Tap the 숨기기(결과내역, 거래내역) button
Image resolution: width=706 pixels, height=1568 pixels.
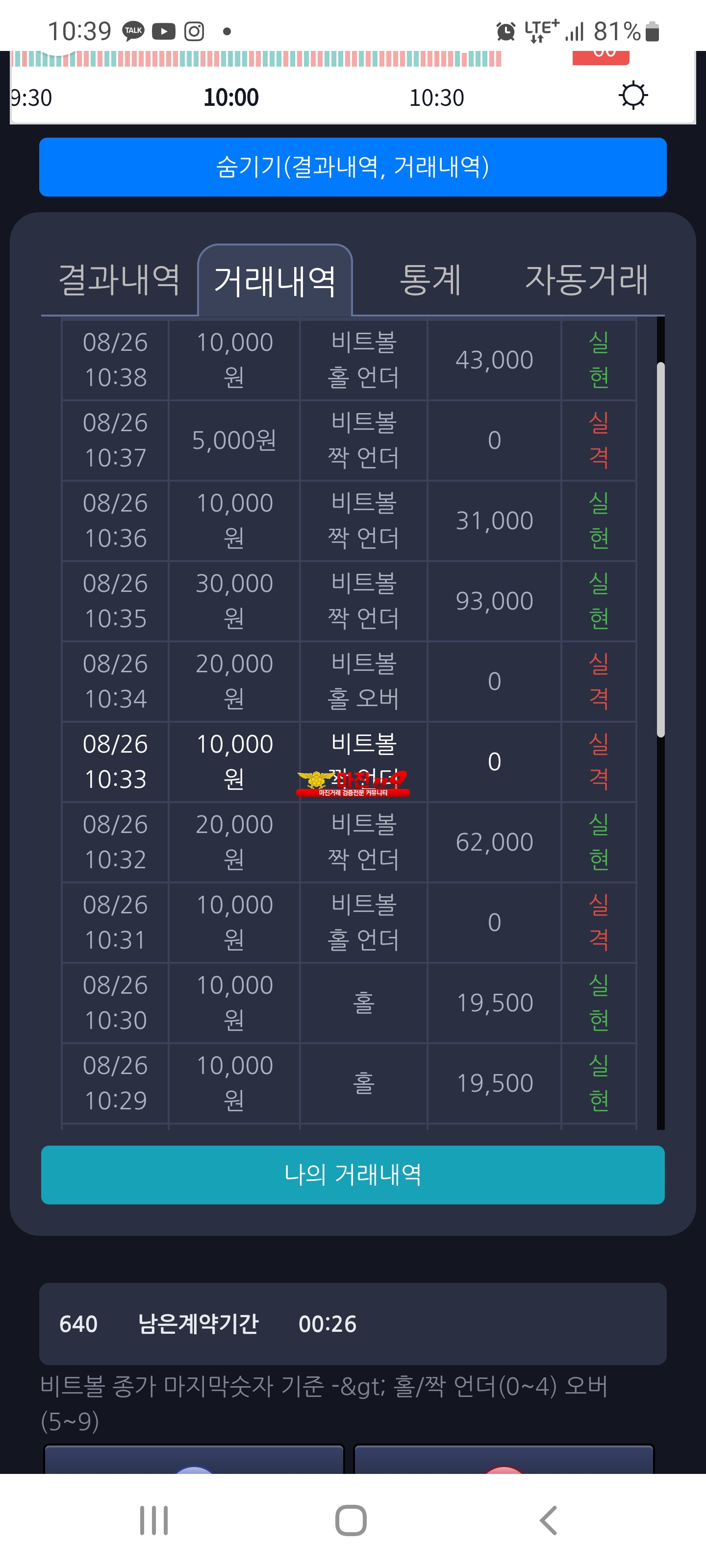(353, 167)
